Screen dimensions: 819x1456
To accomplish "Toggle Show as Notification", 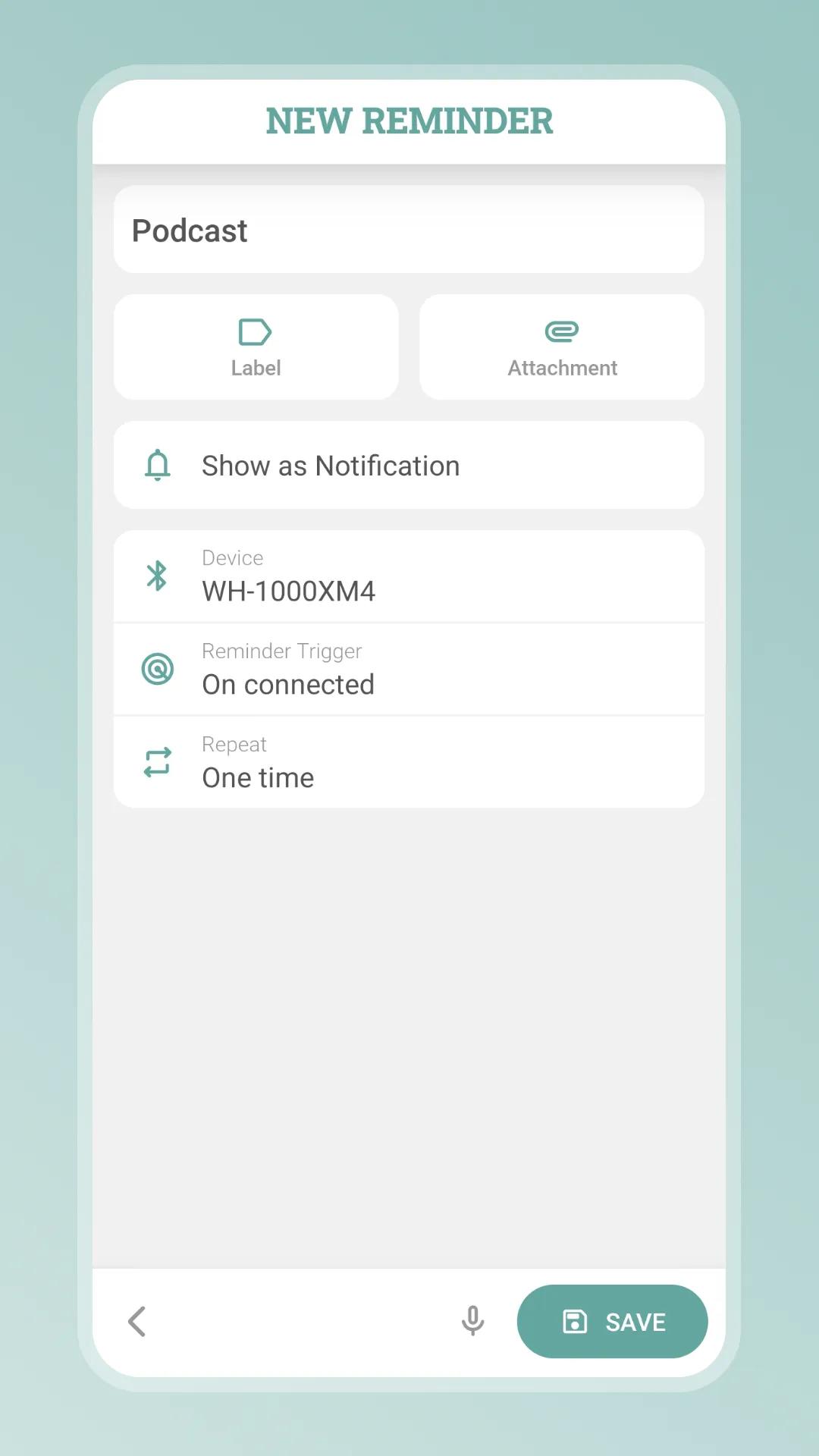I will click(x=409, y=465).
